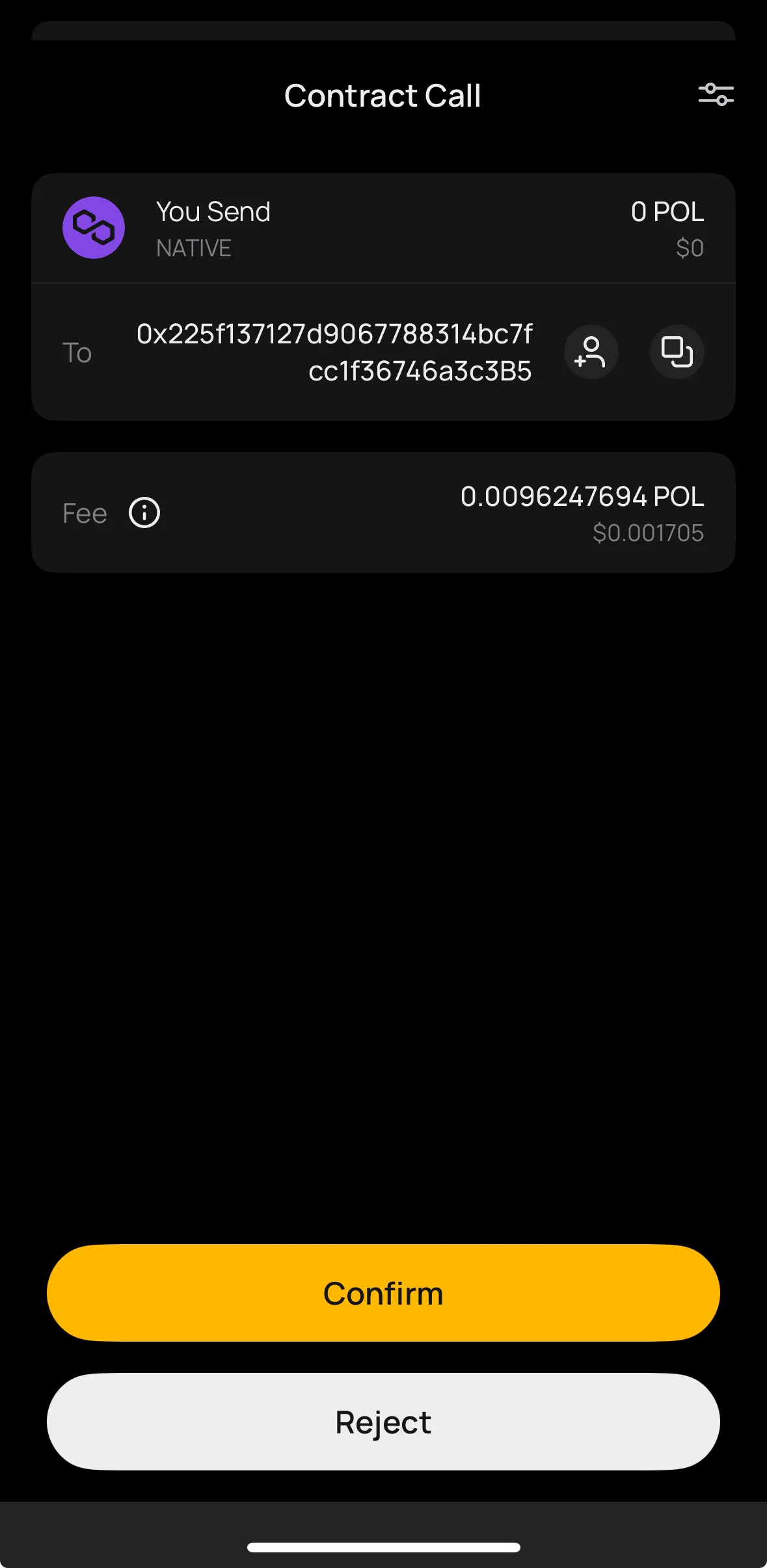Tap the $0 dollar value

click(690, 248)
